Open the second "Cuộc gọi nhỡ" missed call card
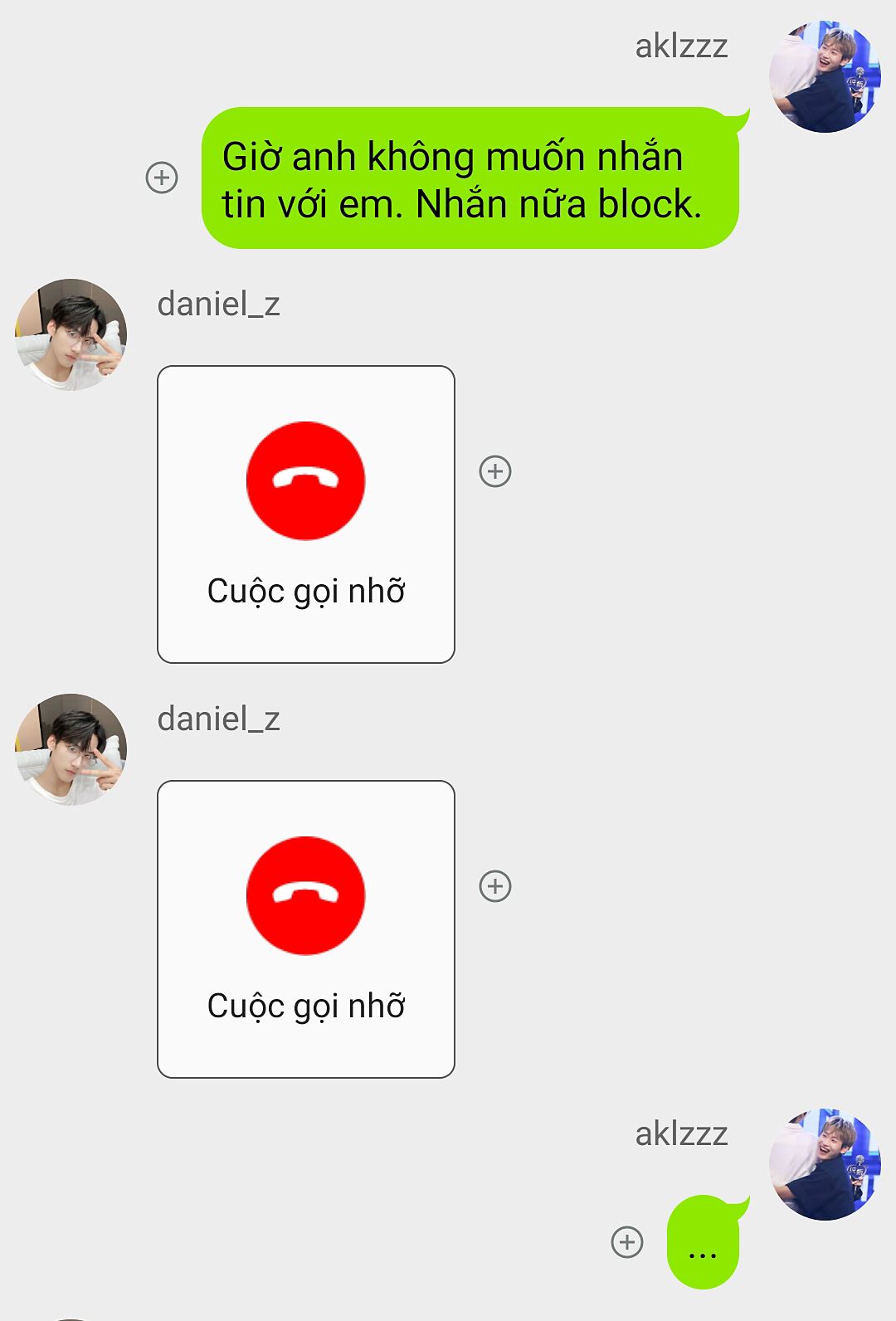The width and height of the screenshot is (896, 1321). coord(306,929)
